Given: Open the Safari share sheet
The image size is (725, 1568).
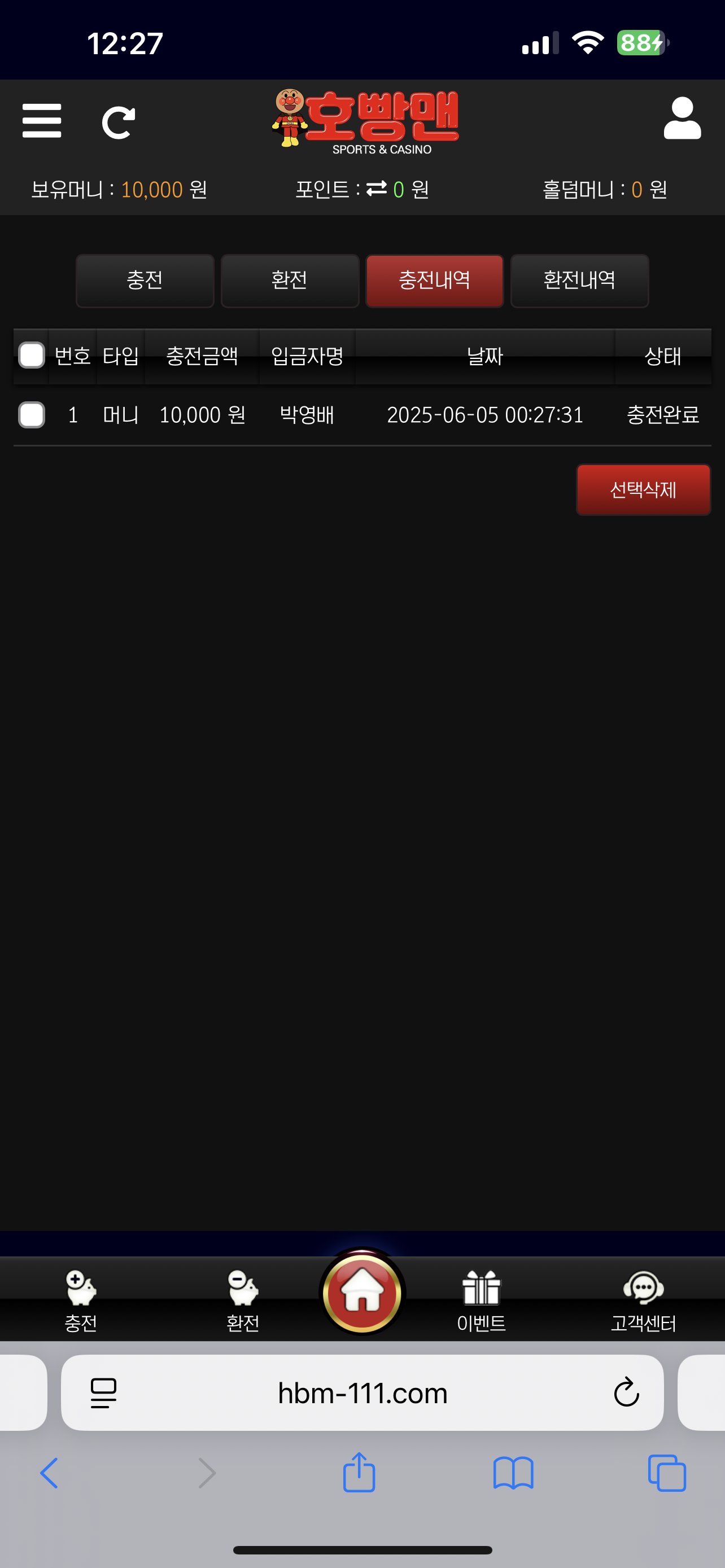Looking at the screenshot, I should coord(359,1473).
